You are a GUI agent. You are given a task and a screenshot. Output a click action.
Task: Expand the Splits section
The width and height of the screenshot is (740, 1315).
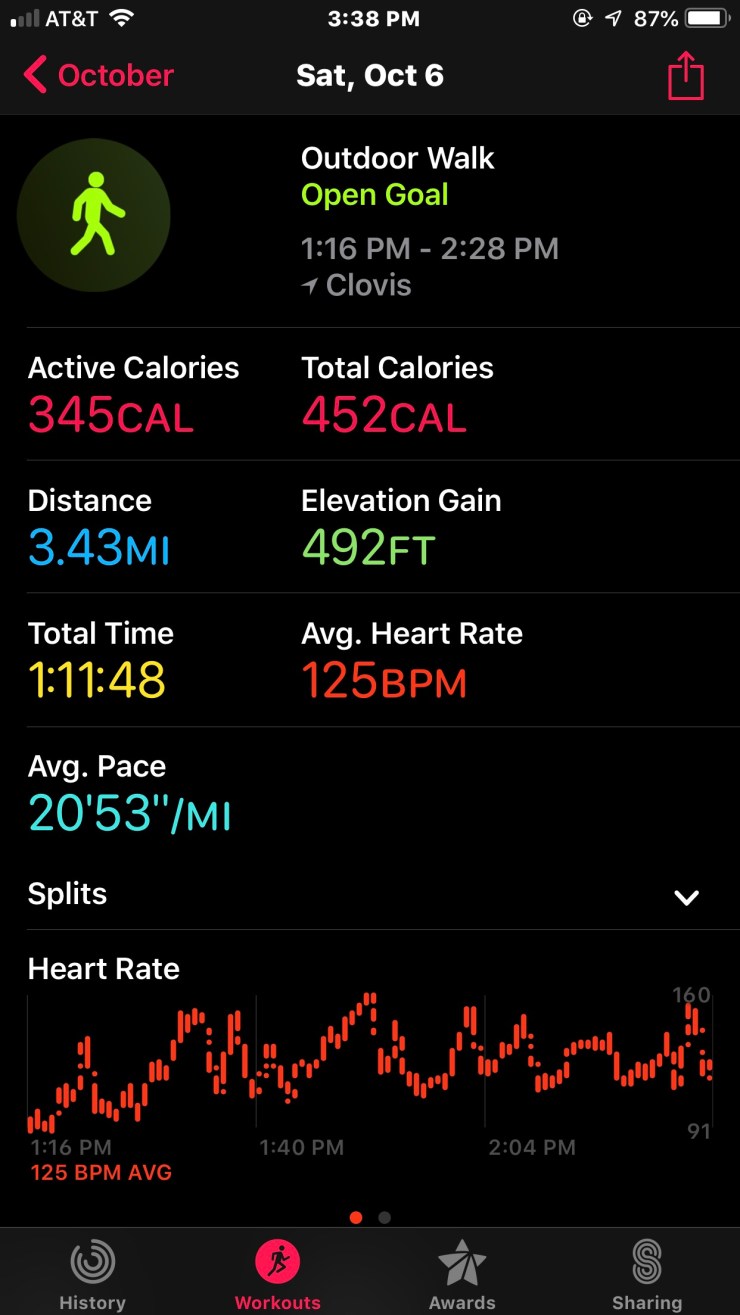click(686, 896)
